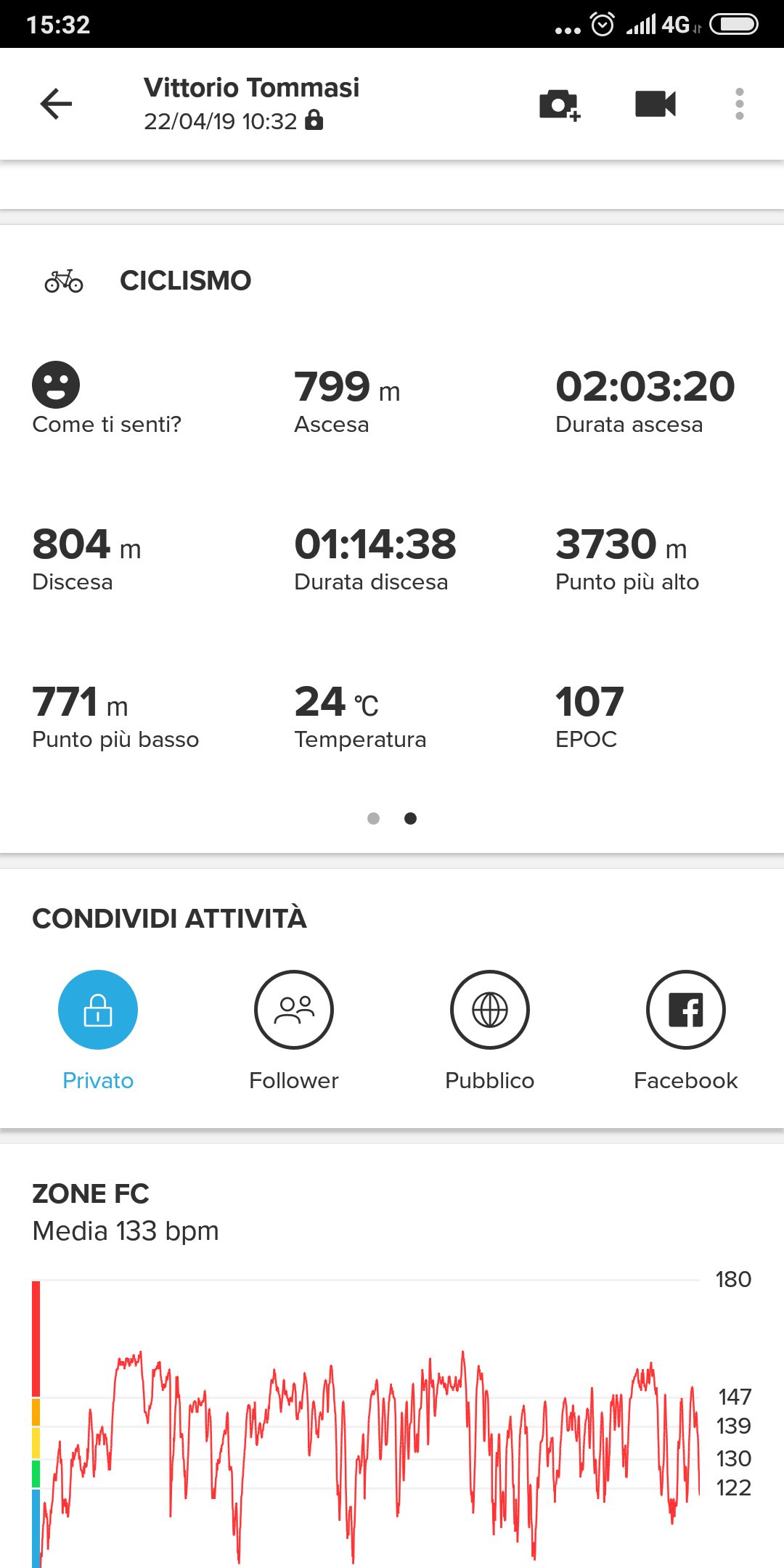Set activity sharing to Pubblico
This screenshot has width=784, height=1568.
tap(490, 1031)
